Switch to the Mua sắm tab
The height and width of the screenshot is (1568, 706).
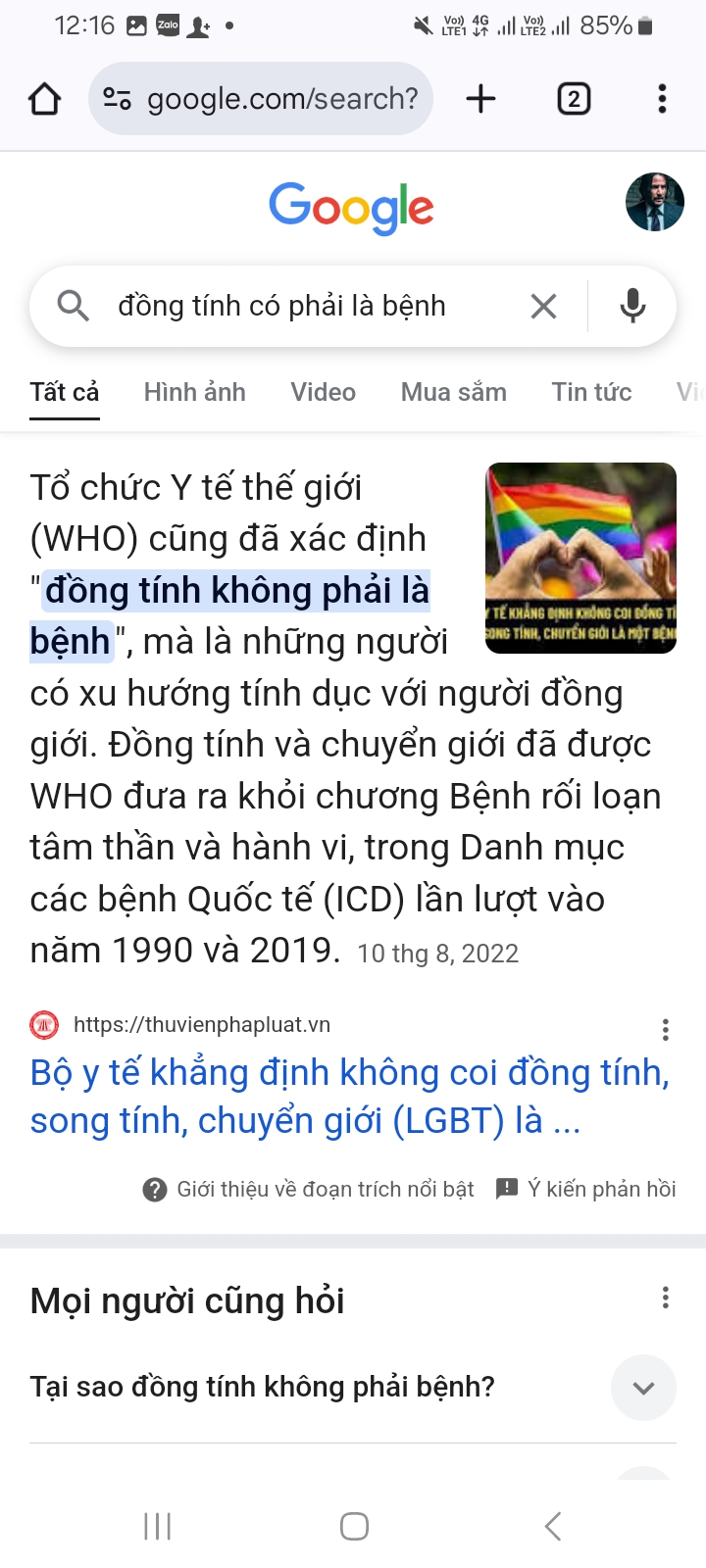[x=453, y=392]
